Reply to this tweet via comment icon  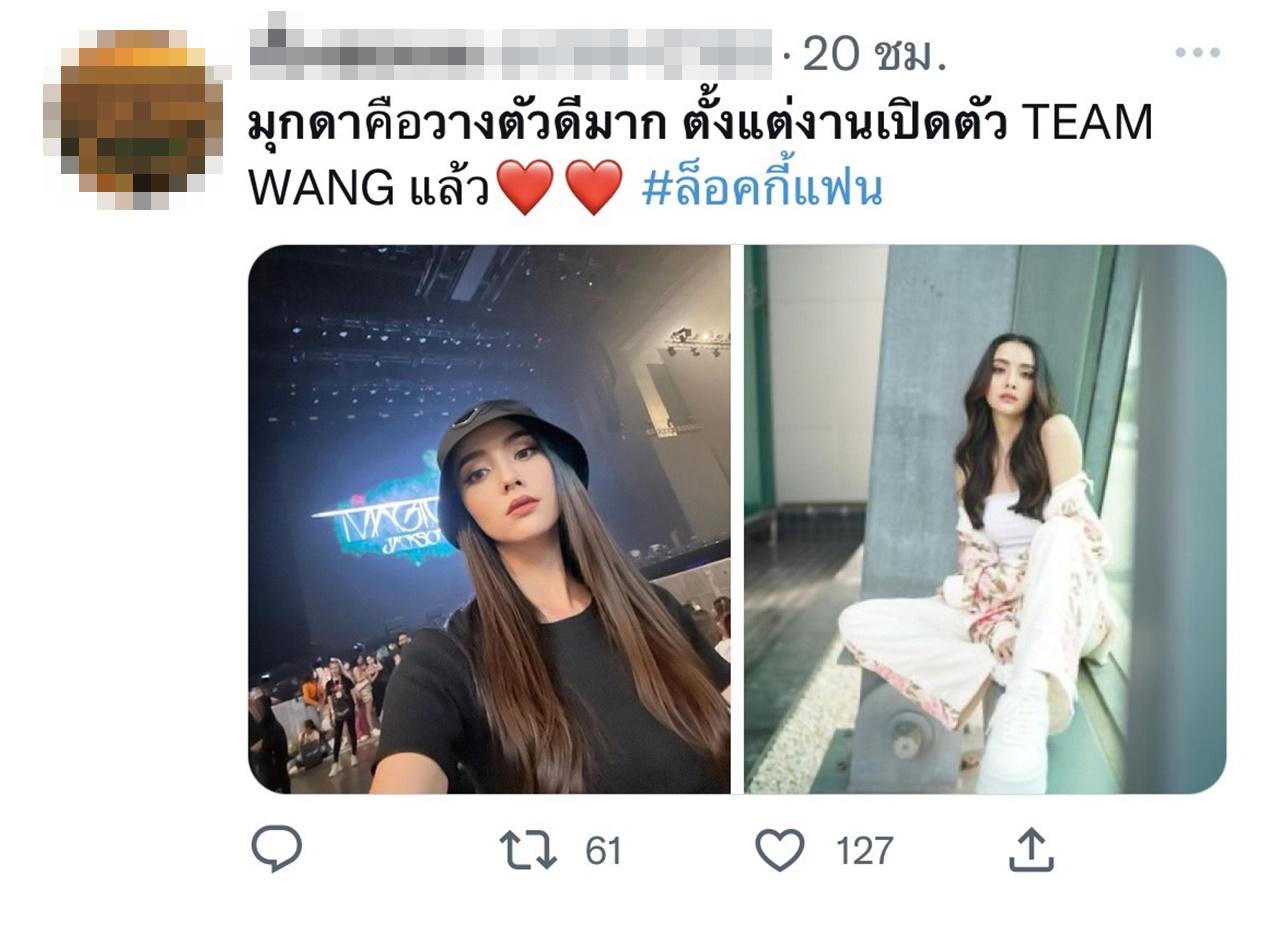click(276, 850)
